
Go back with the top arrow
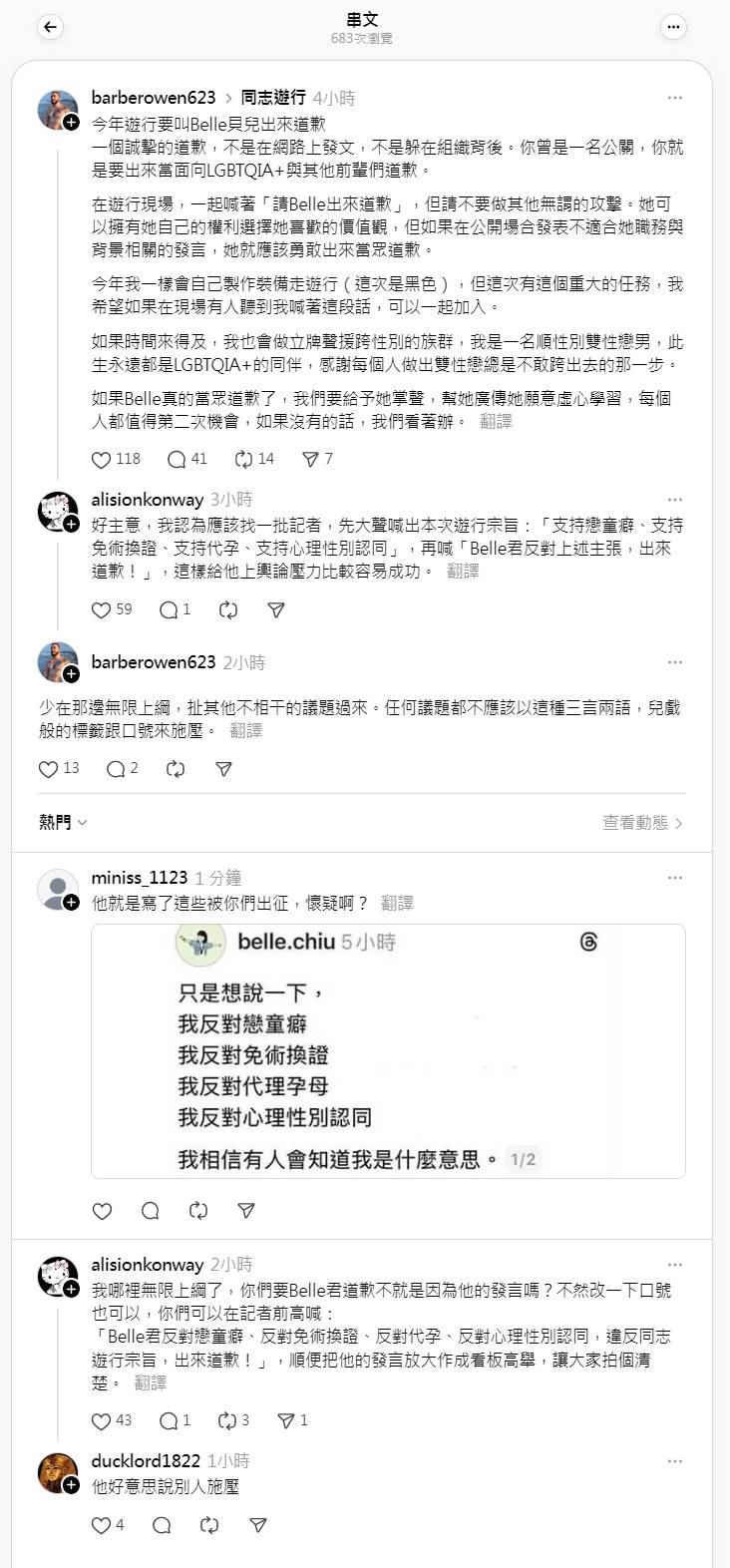pyautogui.click(x=50, y=28)
